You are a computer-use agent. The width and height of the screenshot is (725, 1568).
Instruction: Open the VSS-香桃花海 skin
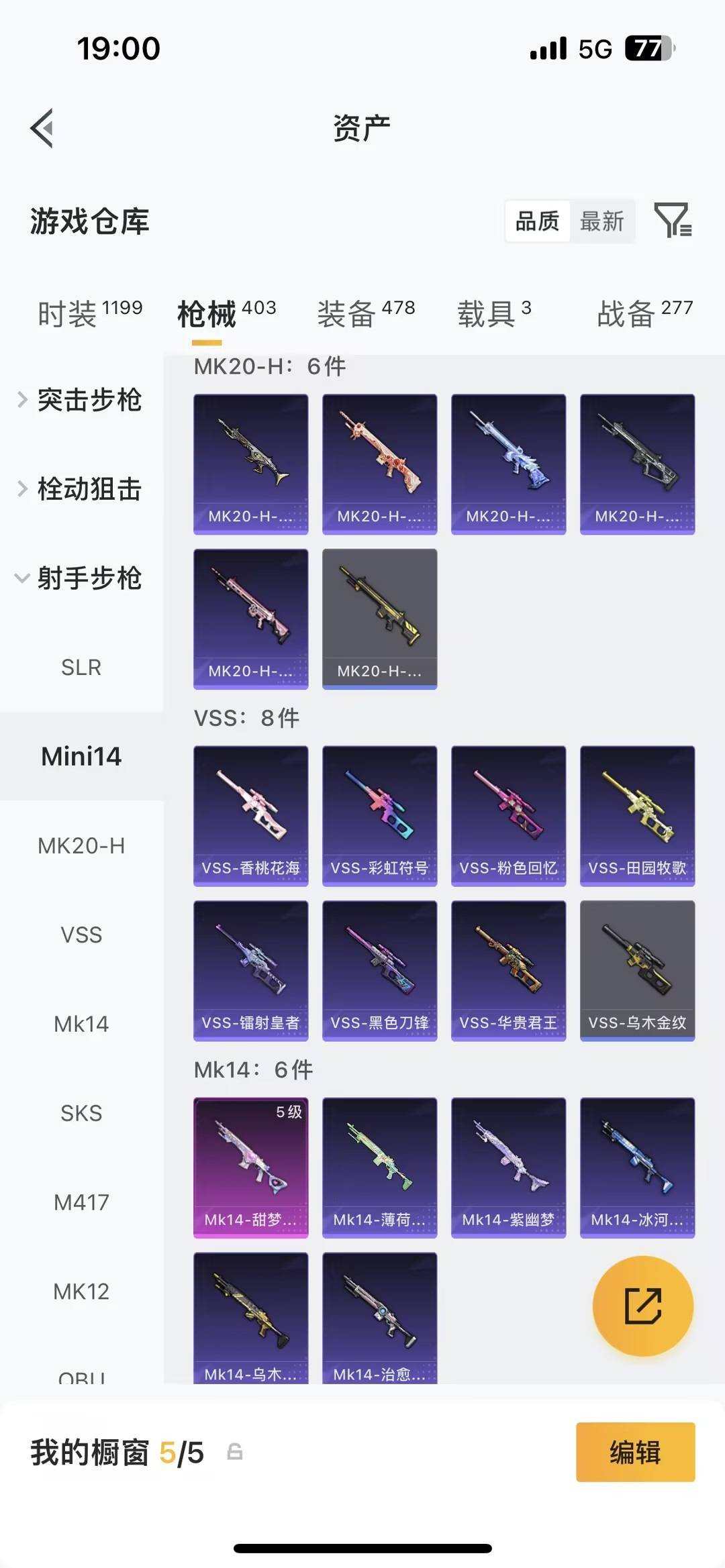251,815
